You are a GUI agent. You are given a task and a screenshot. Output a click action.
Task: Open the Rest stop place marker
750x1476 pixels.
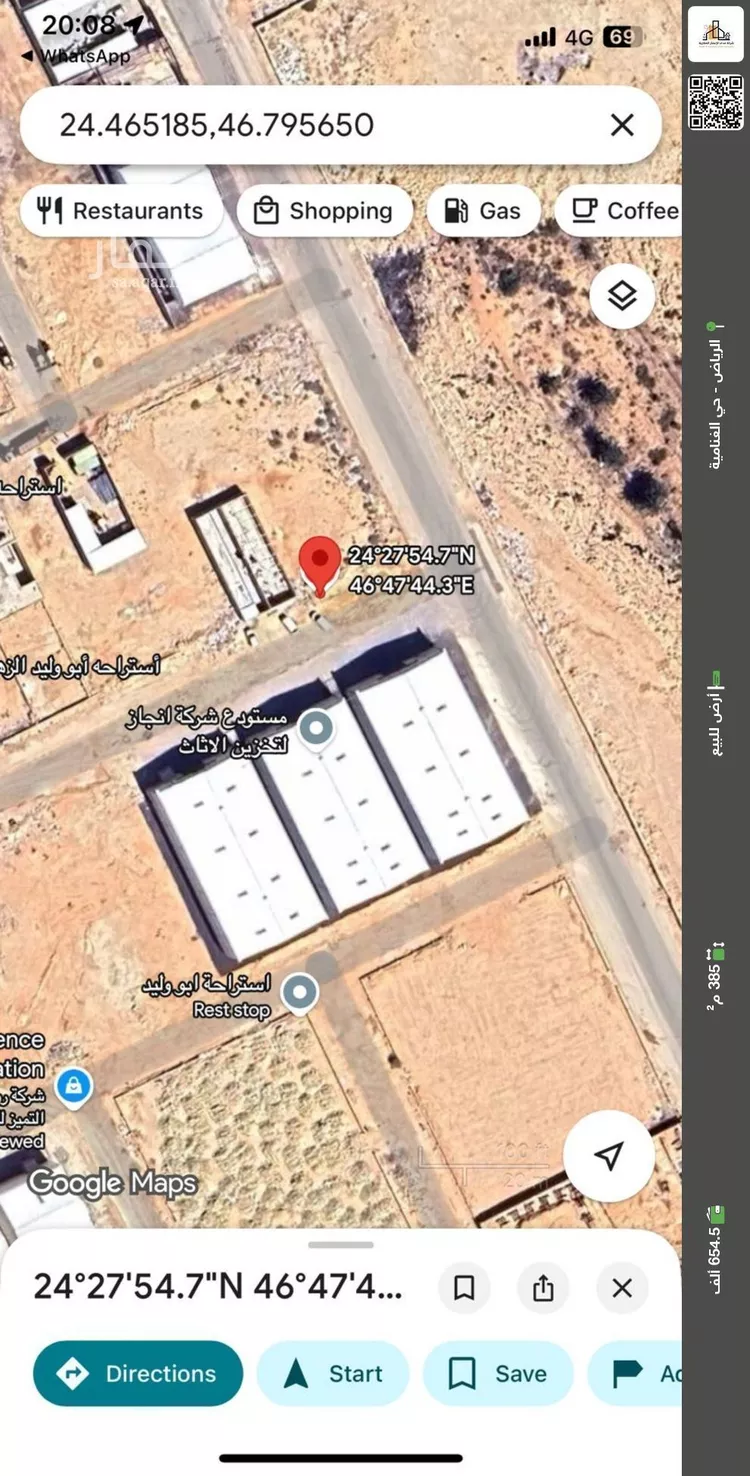tap(299, 993)
